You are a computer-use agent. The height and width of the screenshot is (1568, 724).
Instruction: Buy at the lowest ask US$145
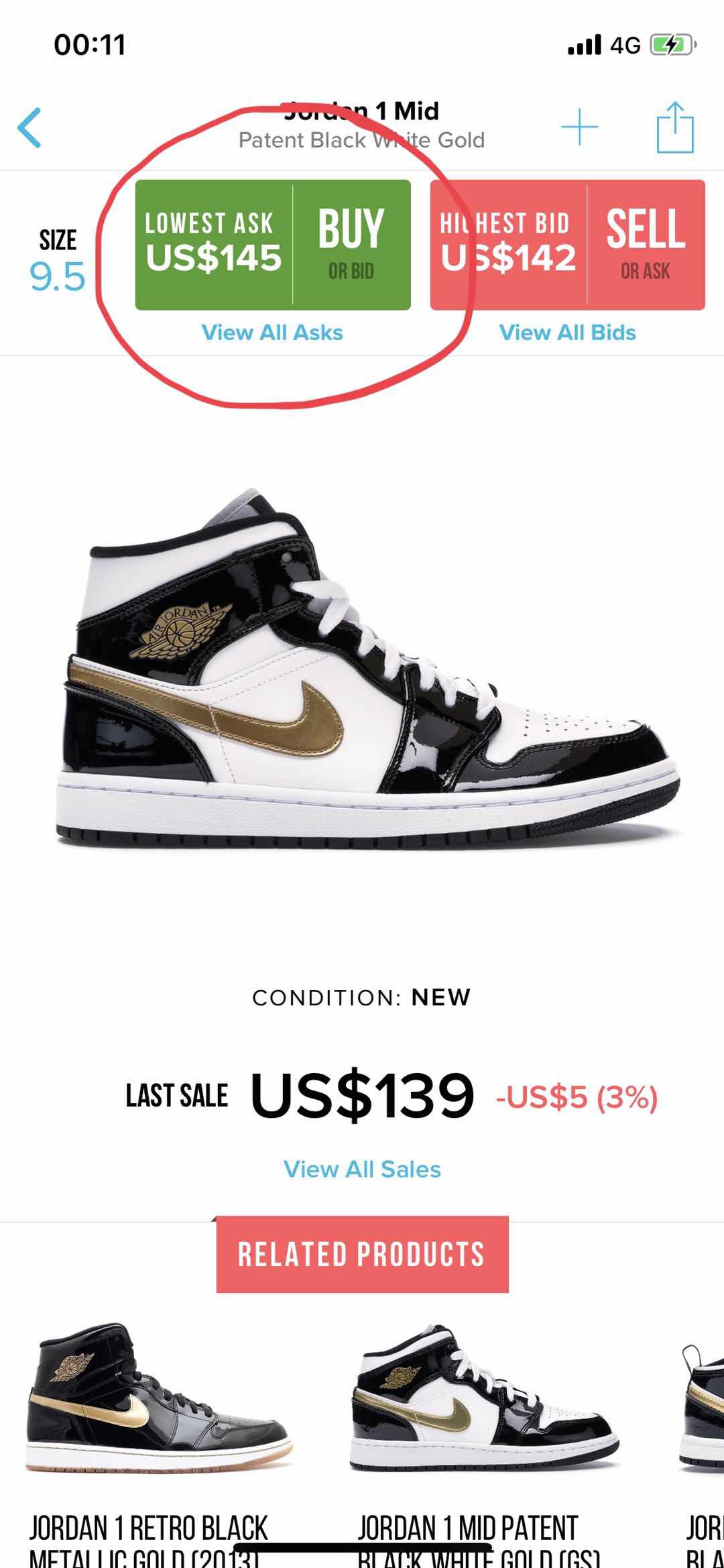[273, 245]
